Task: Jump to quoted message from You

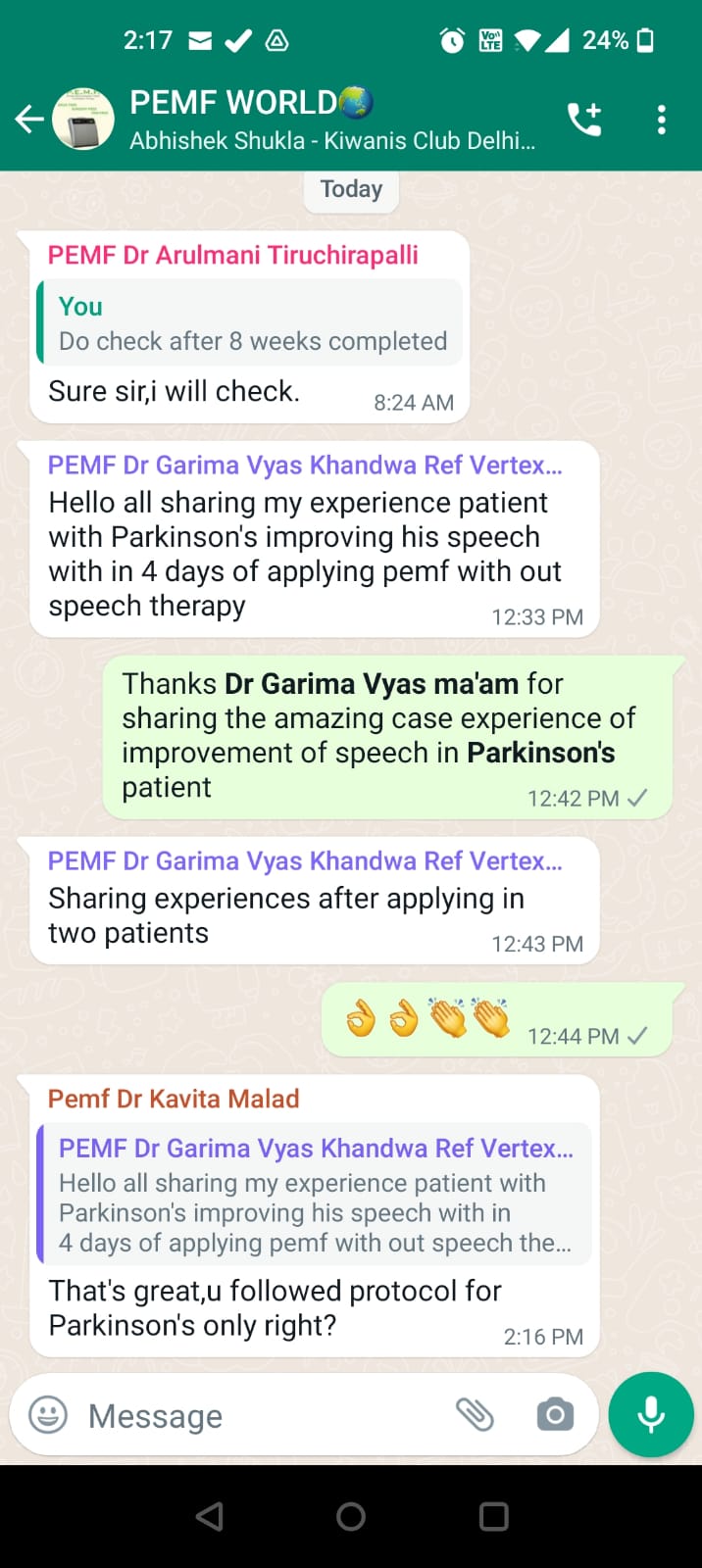Action: click(250, 322)
